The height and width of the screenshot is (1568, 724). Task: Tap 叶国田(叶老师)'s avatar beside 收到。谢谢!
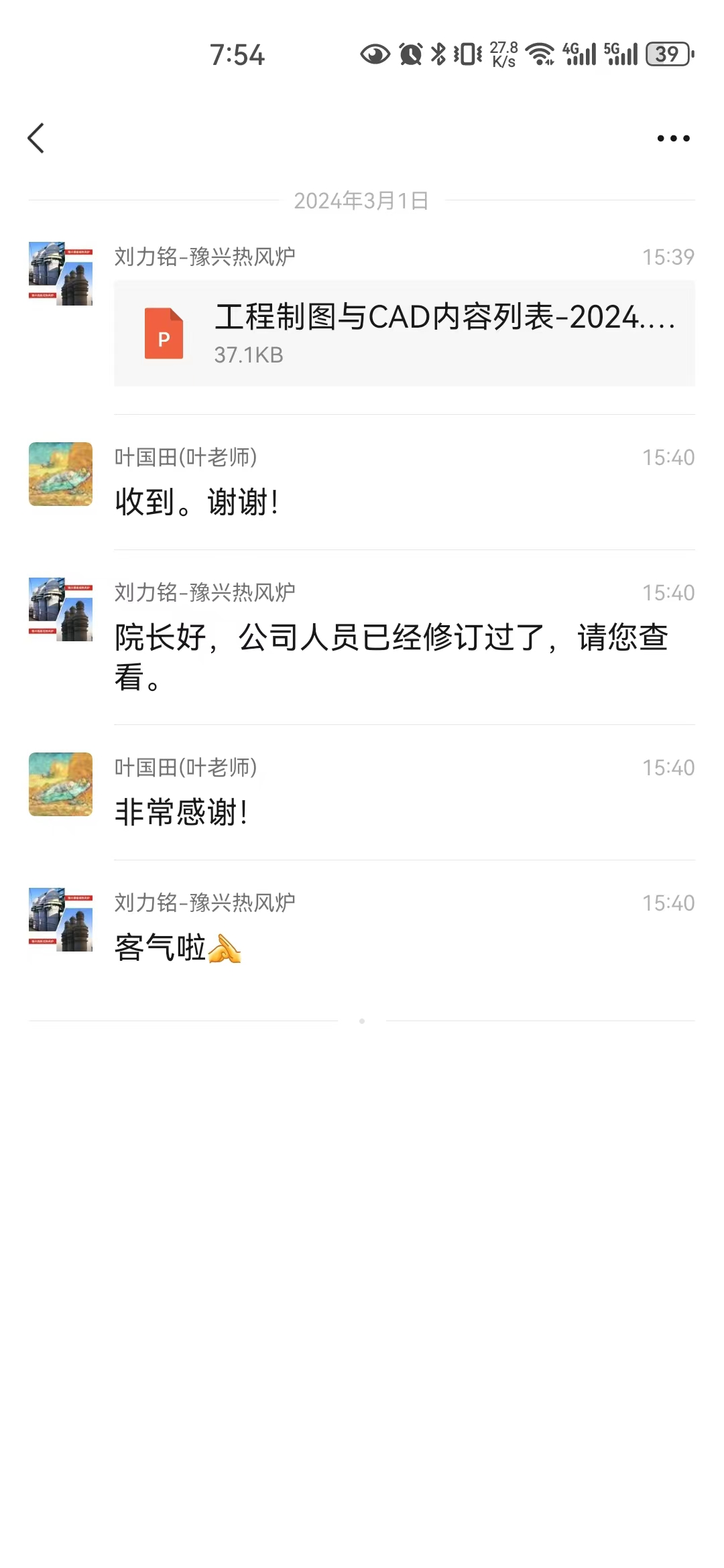[60, 474]
